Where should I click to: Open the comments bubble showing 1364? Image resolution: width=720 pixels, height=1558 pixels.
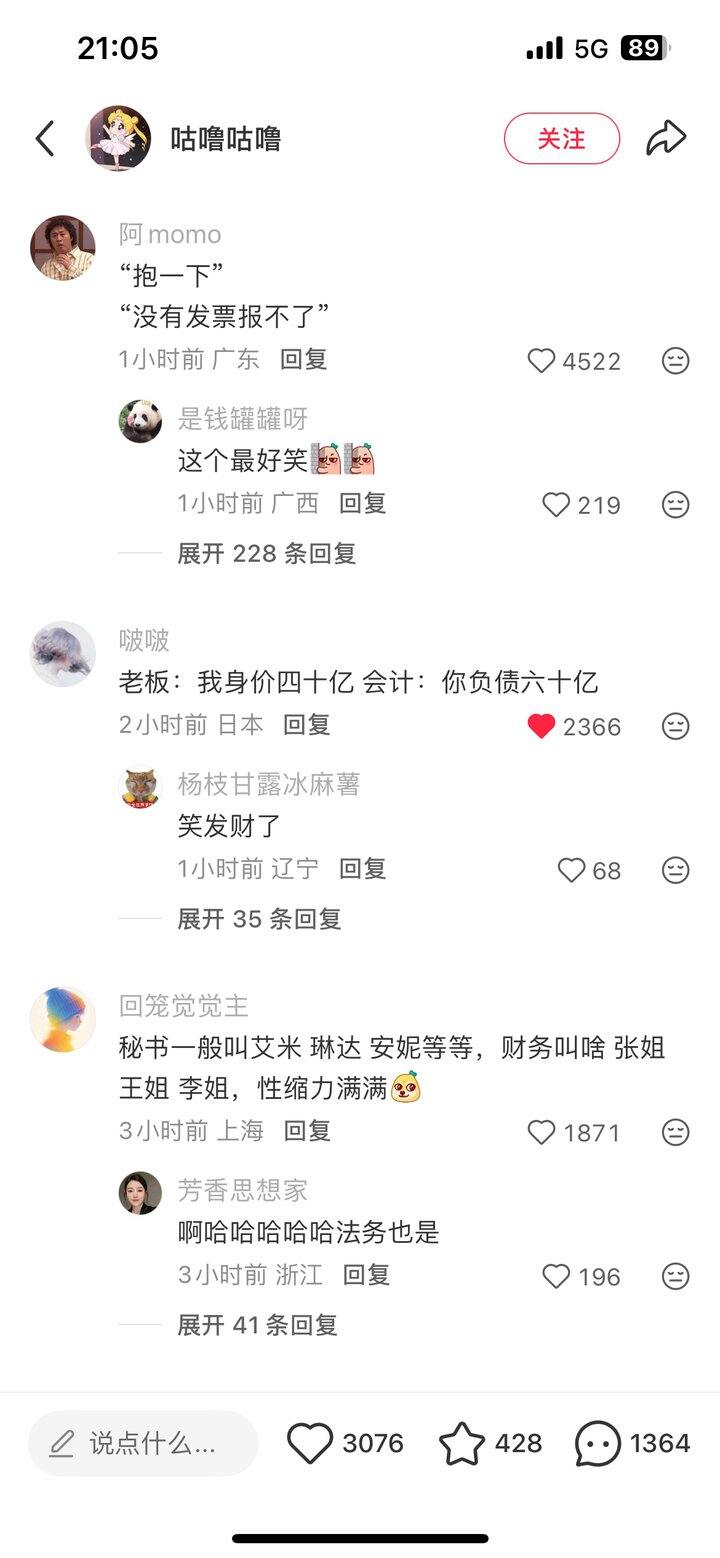click(x=598, y=1443)
